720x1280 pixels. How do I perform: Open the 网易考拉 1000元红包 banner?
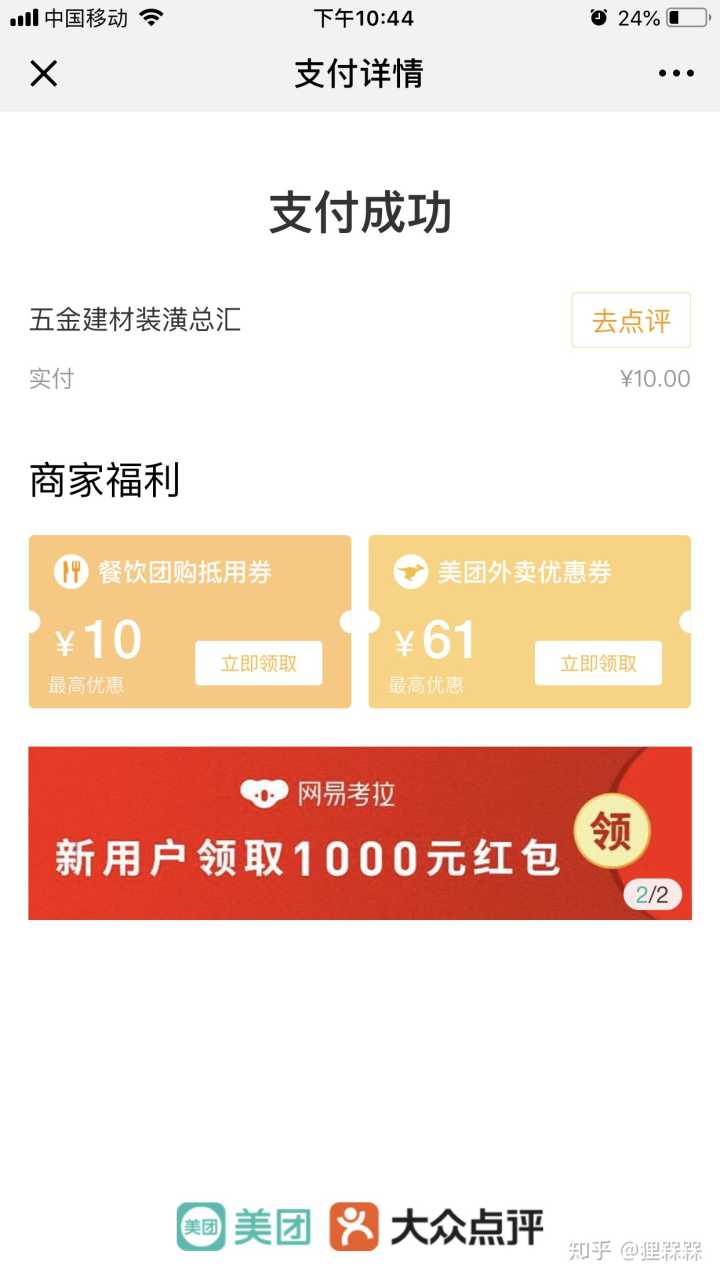(360, 833)
